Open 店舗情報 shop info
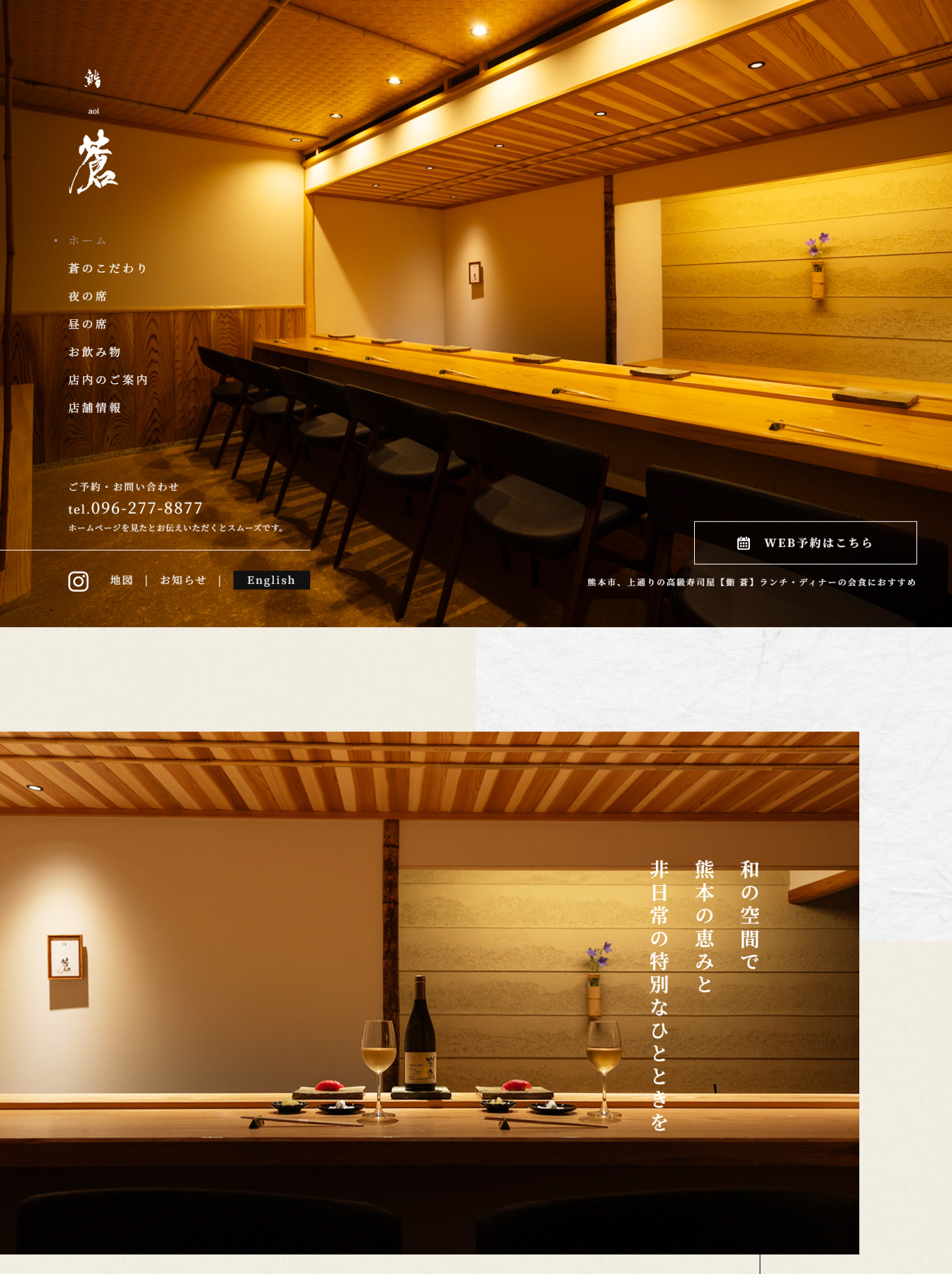Viewport: 952px width, 1274px height. point(95,408)
